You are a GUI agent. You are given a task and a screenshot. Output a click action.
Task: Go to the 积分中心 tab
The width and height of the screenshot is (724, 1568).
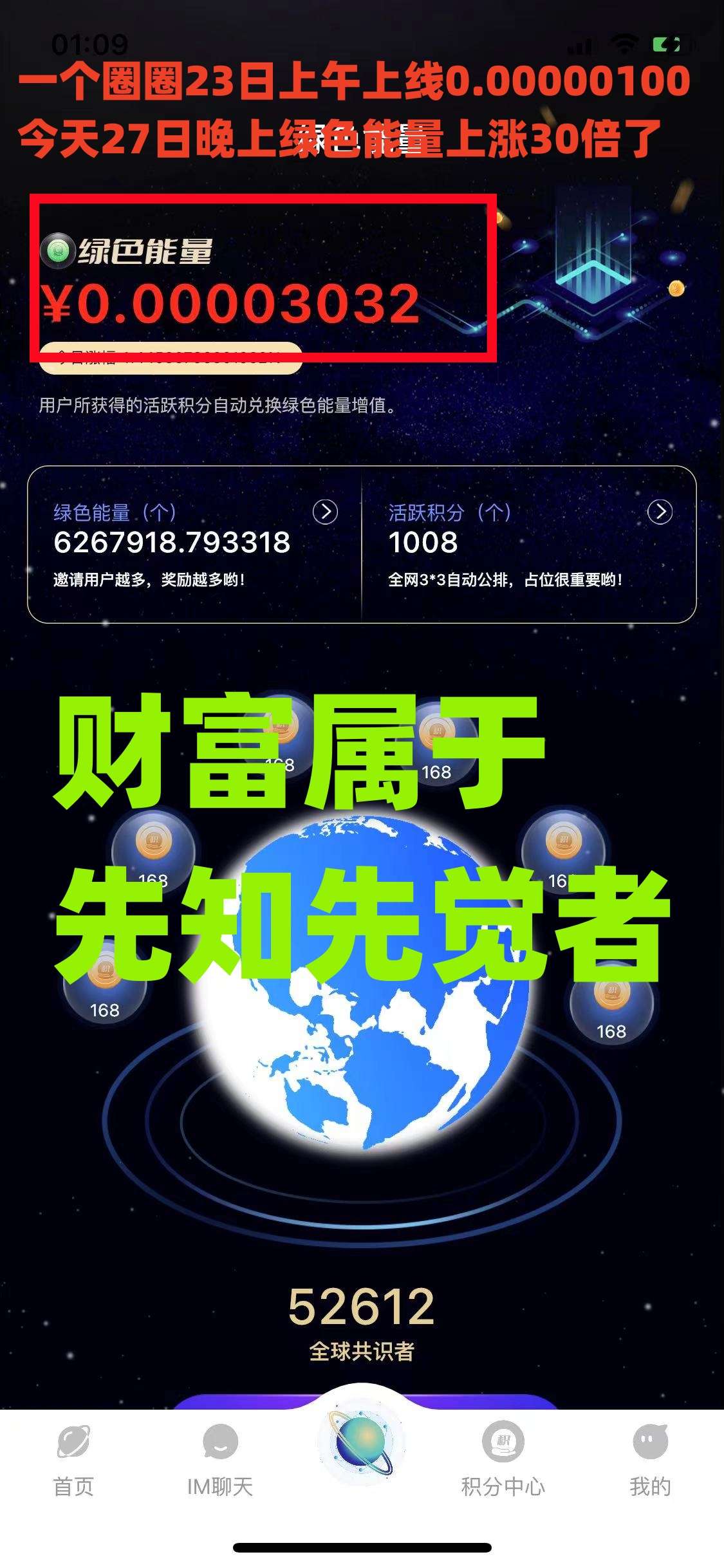point(503,1461)
